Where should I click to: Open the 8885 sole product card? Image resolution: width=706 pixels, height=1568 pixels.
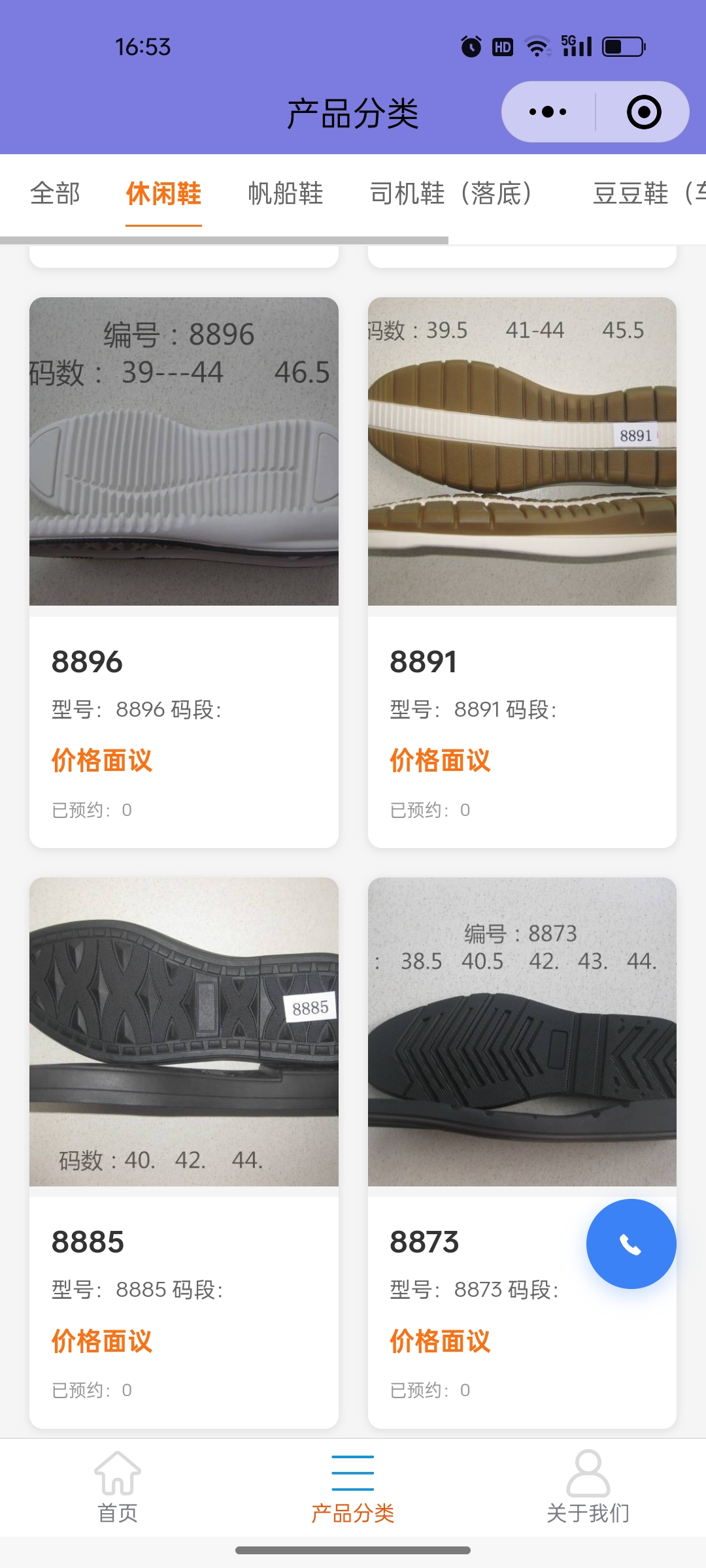pyautogui.click(x=184, y=1152)
